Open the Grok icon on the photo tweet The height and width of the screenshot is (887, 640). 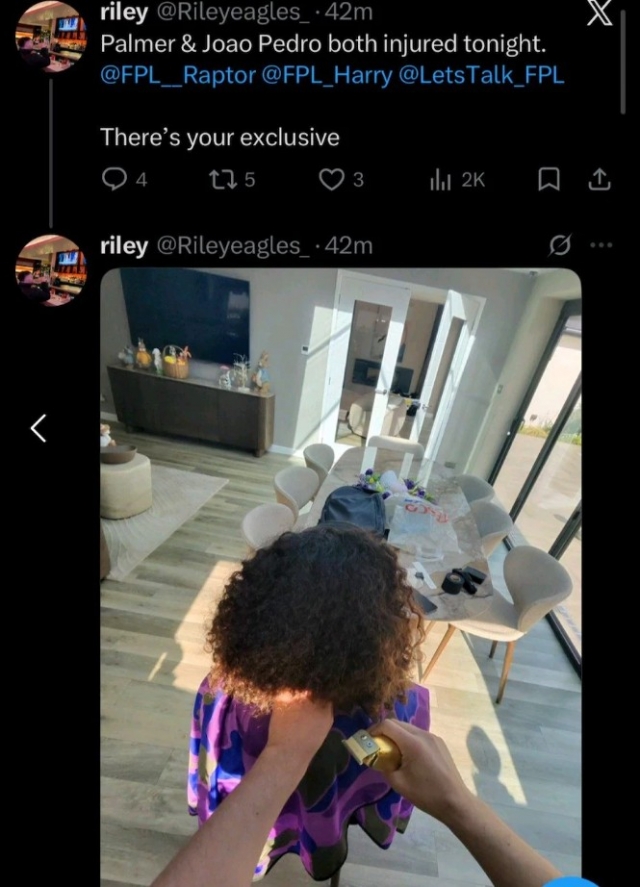click(x=562, y=245)
